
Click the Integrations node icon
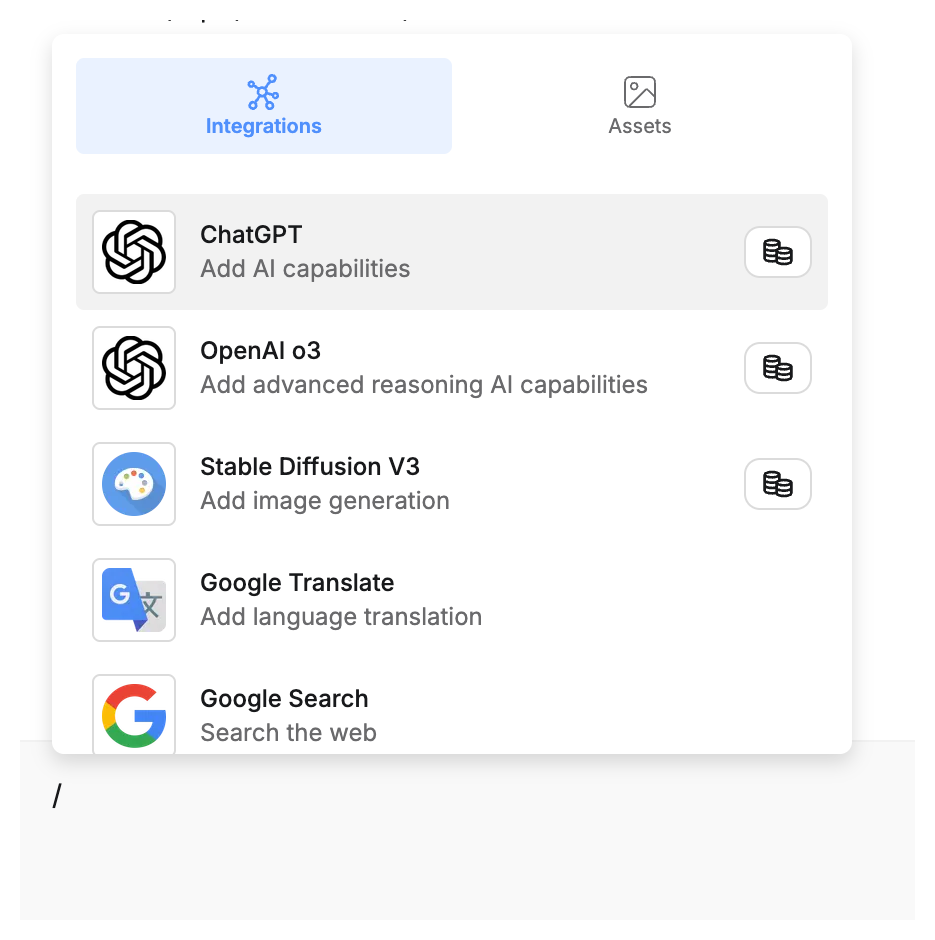click(263, 90)
